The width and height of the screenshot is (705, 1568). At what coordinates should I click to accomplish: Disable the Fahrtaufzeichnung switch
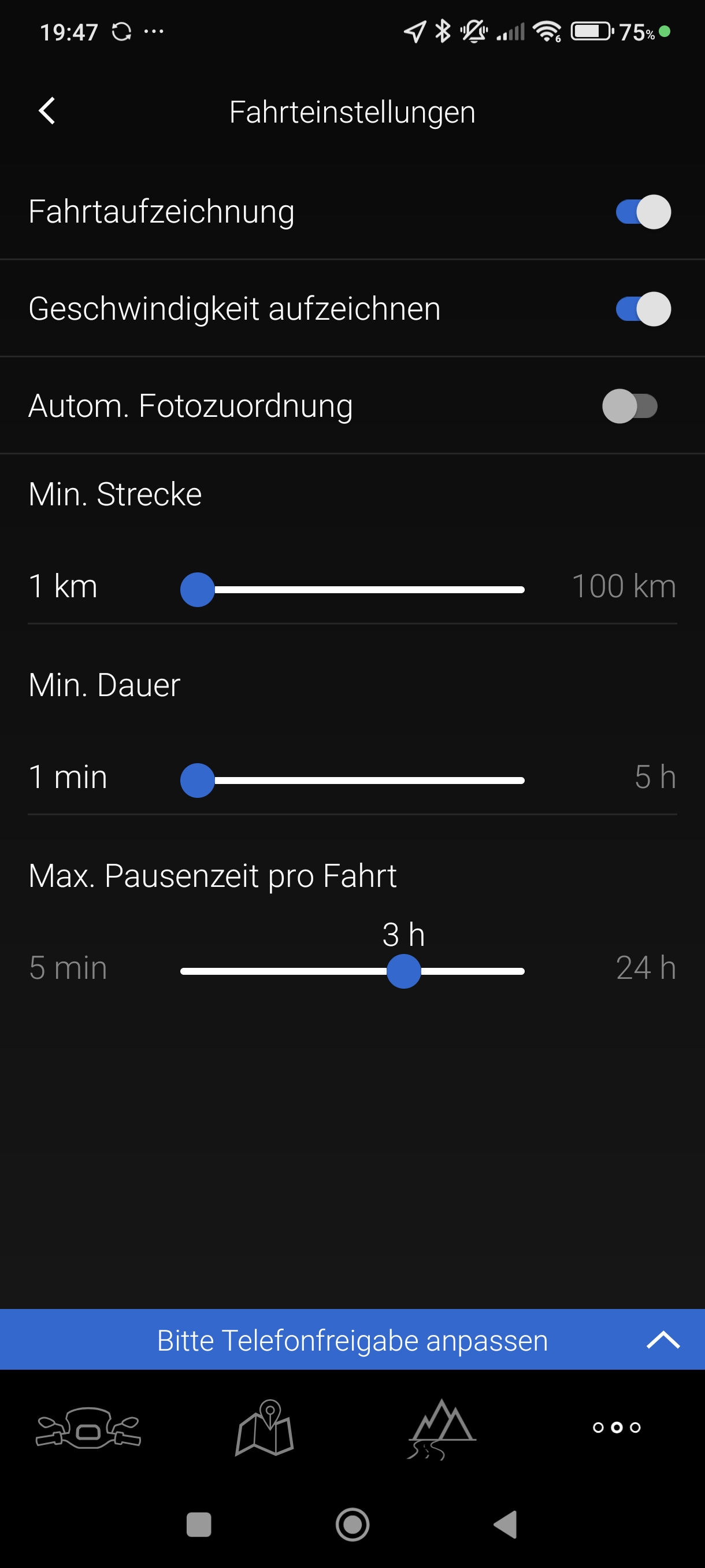(x=643, y=212)
